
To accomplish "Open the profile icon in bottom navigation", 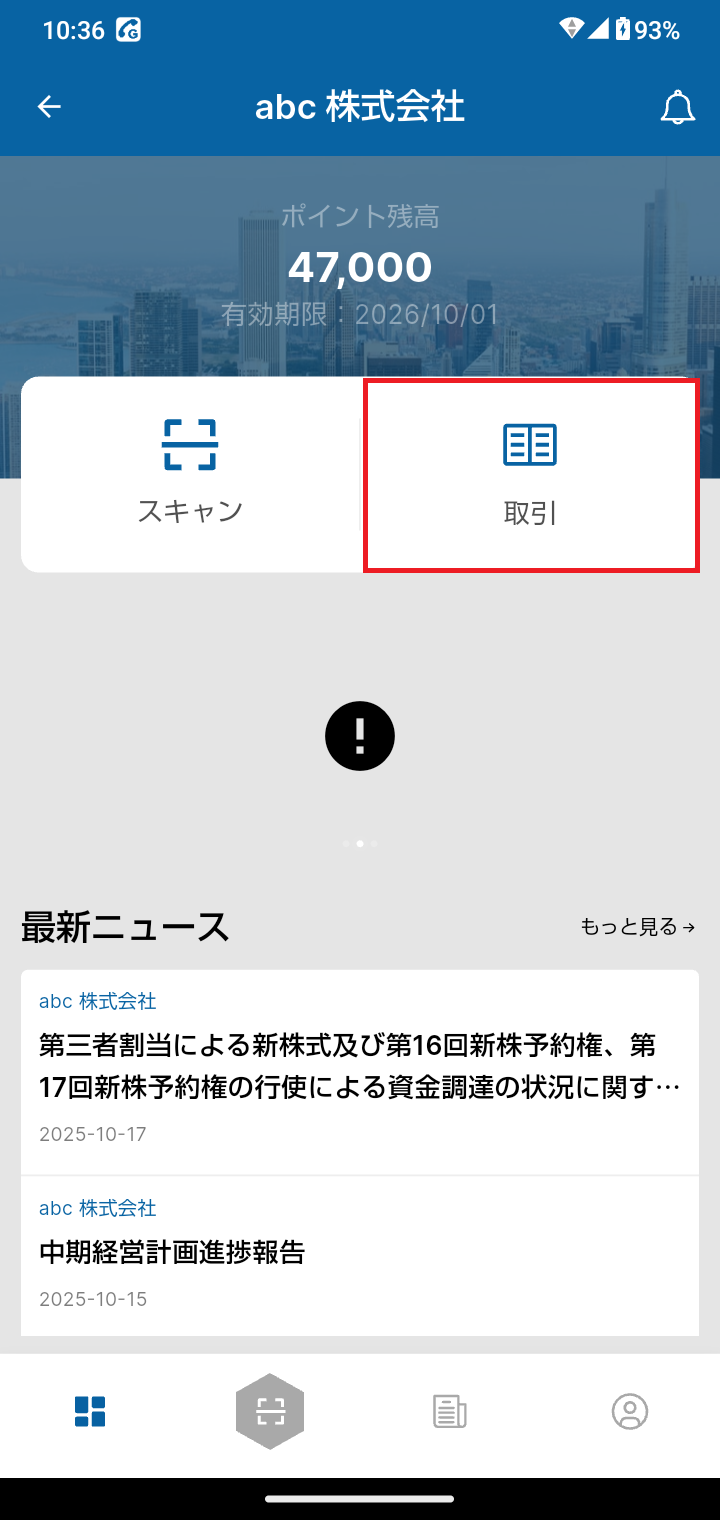I will (629, 1411).
